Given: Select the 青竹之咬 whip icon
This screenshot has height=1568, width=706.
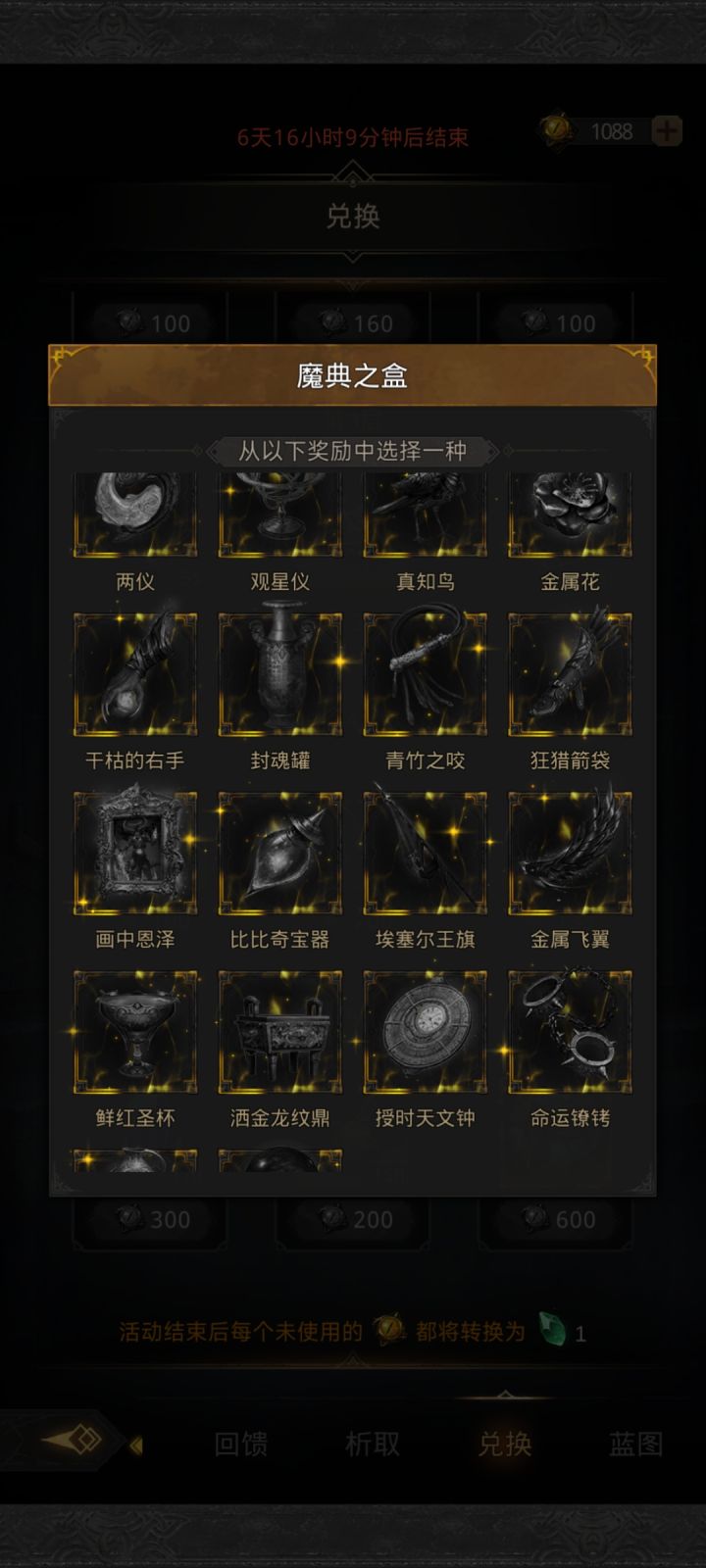Looking at the screenshot, I should click(425, 671).
